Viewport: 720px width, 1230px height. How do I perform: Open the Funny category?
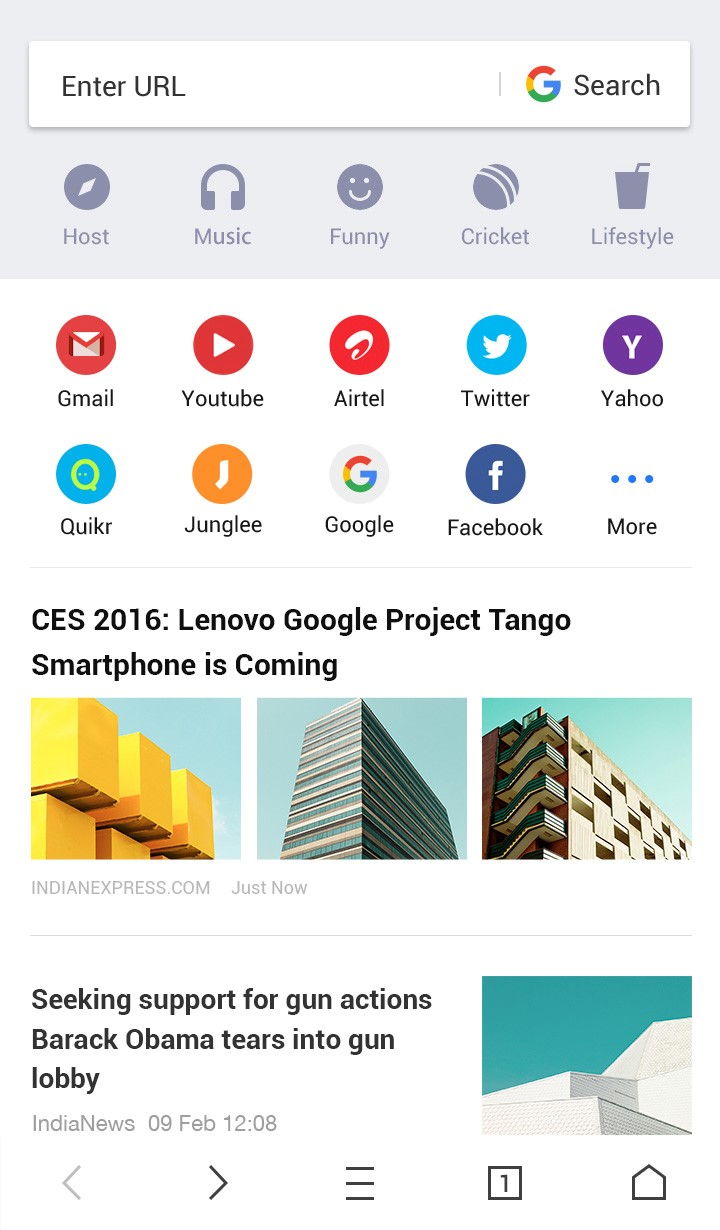click(359, 205)
